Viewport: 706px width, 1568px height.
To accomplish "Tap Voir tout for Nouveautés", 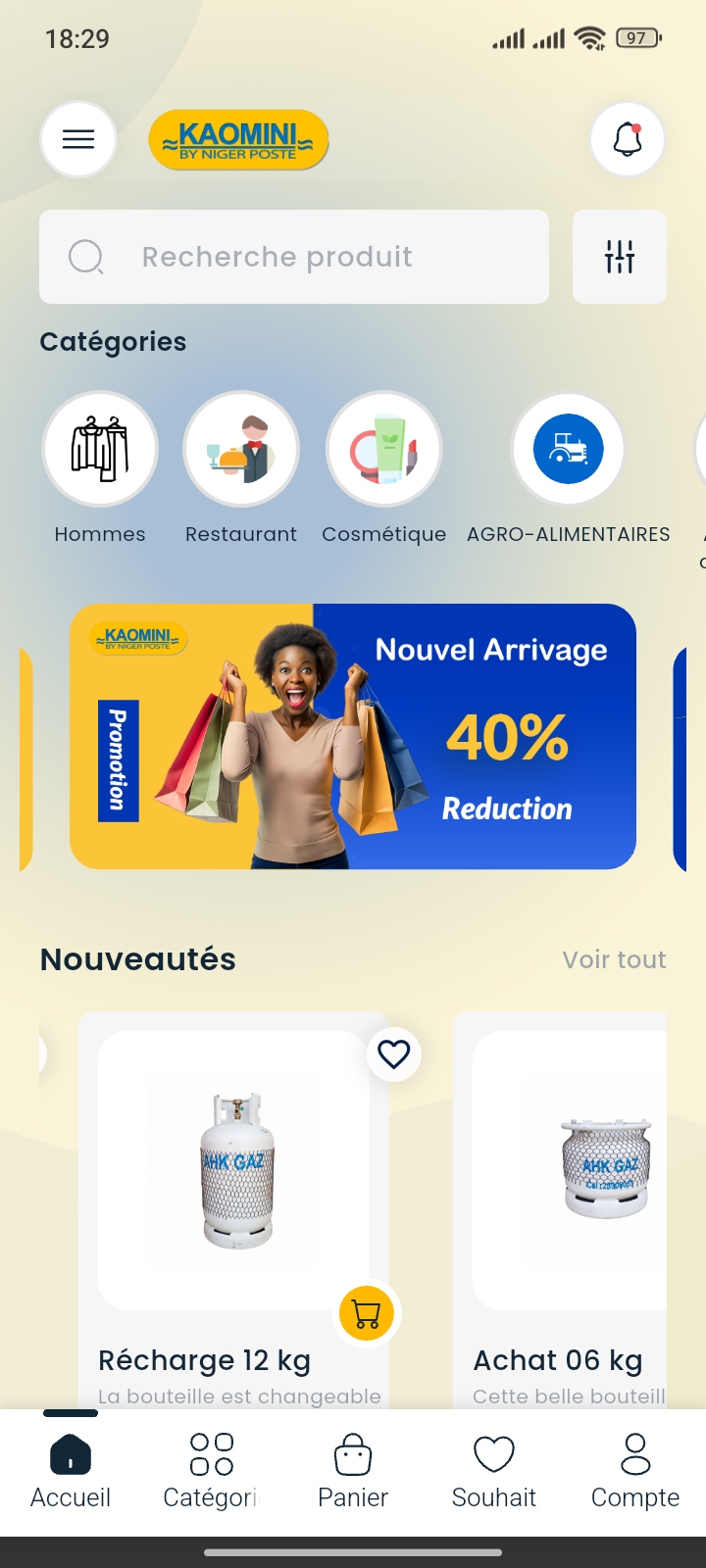I will point(614,959).
